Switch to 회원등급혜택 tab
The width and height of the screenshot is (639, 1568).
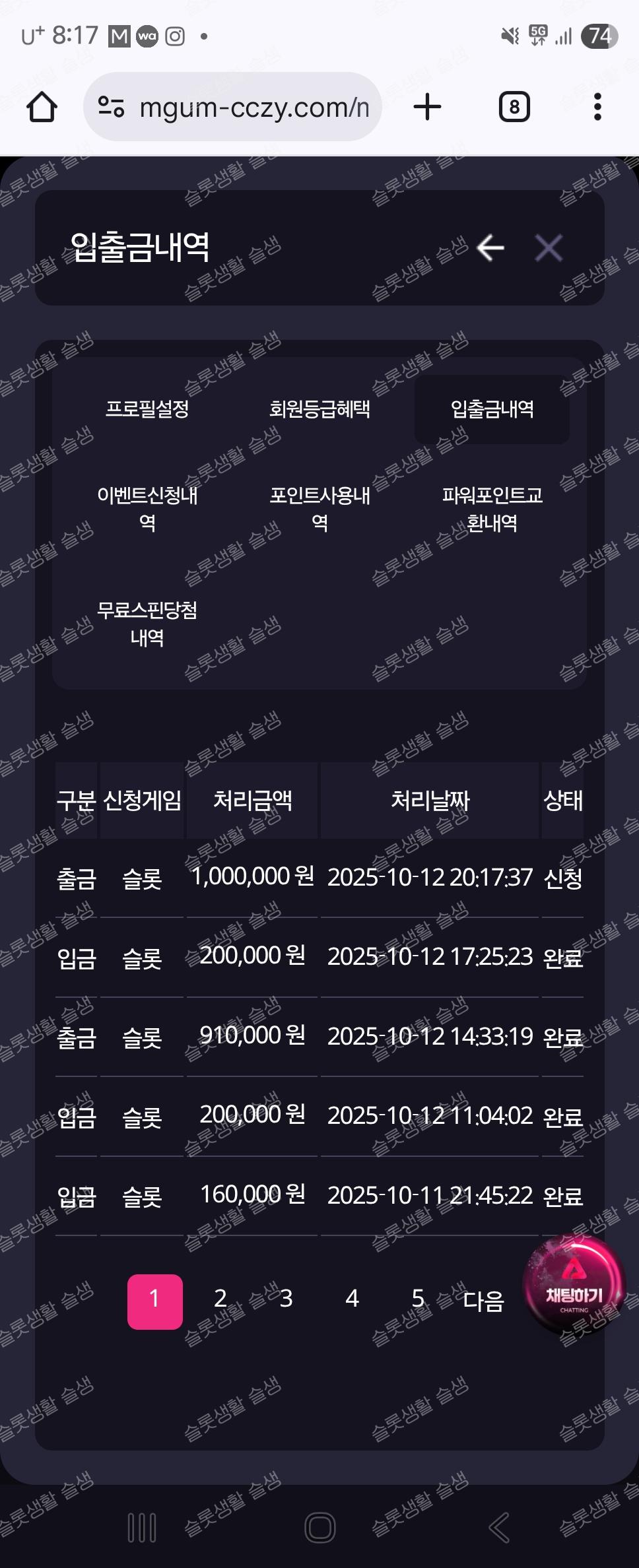pos(319,409)
